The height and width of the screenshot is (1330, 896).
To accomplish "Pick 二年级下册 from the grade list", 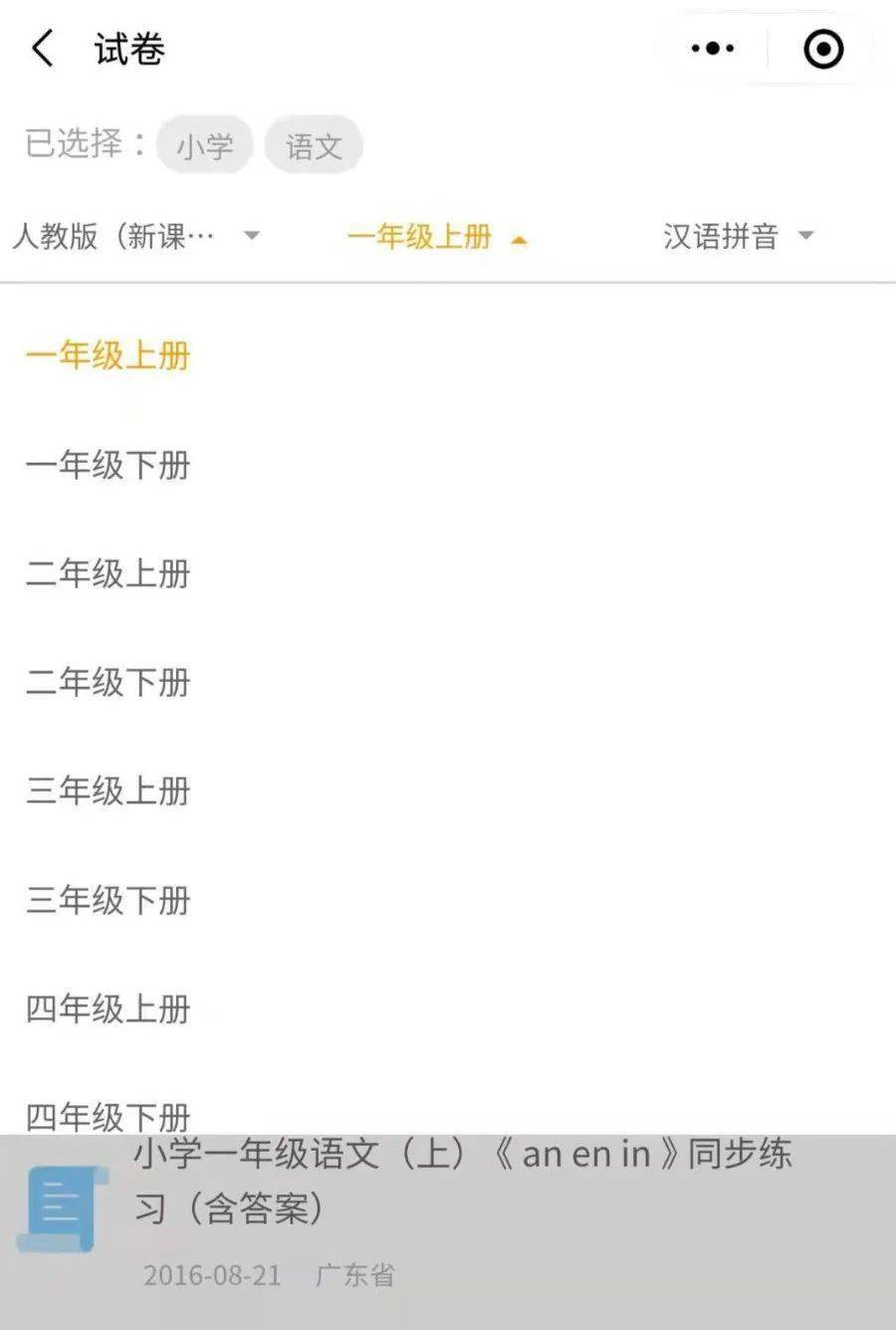I will point(108,682).
